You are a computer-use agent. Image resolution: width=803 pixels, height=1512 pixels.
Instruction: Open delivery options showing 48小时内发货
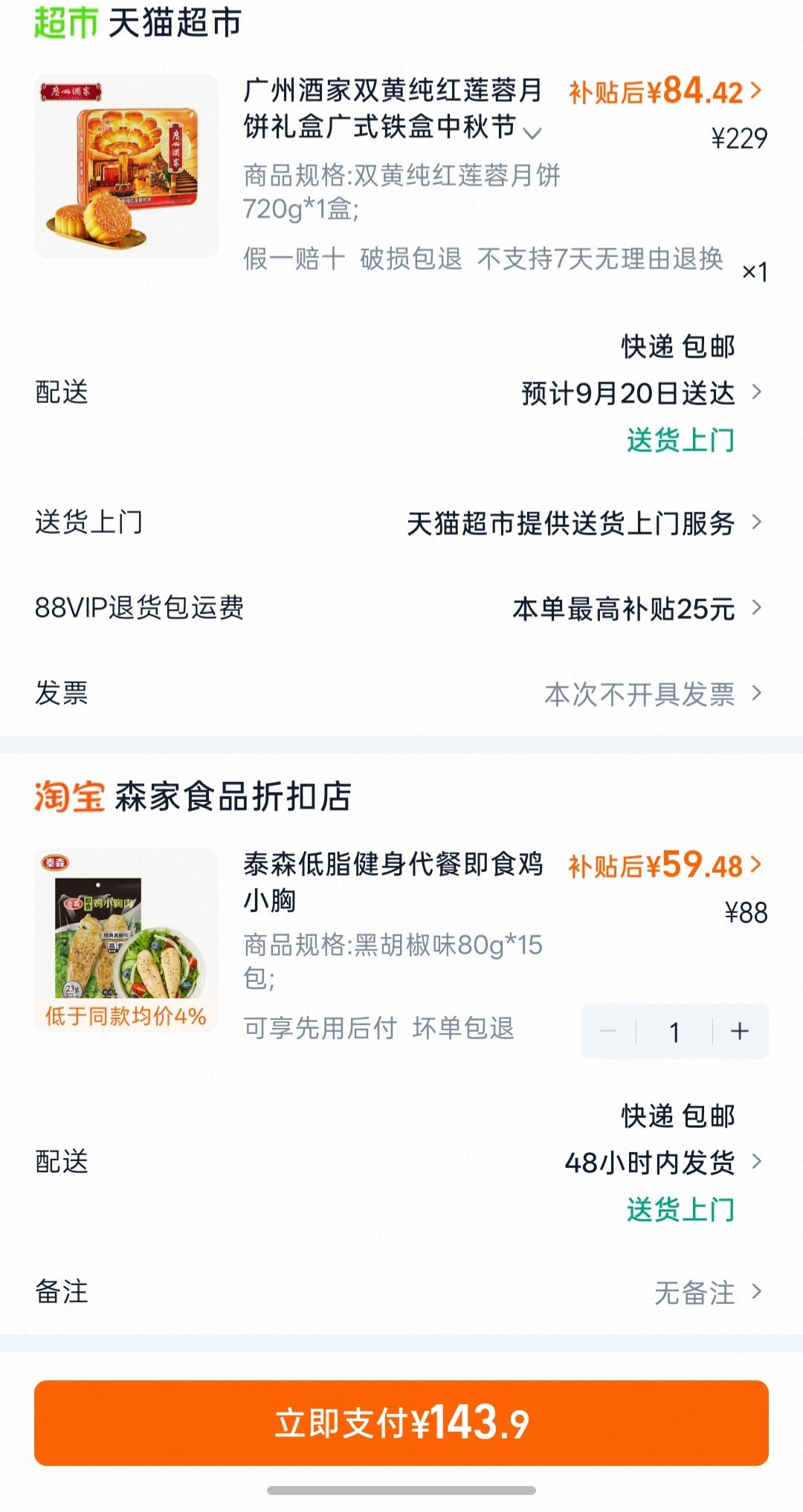point(401,1162)
